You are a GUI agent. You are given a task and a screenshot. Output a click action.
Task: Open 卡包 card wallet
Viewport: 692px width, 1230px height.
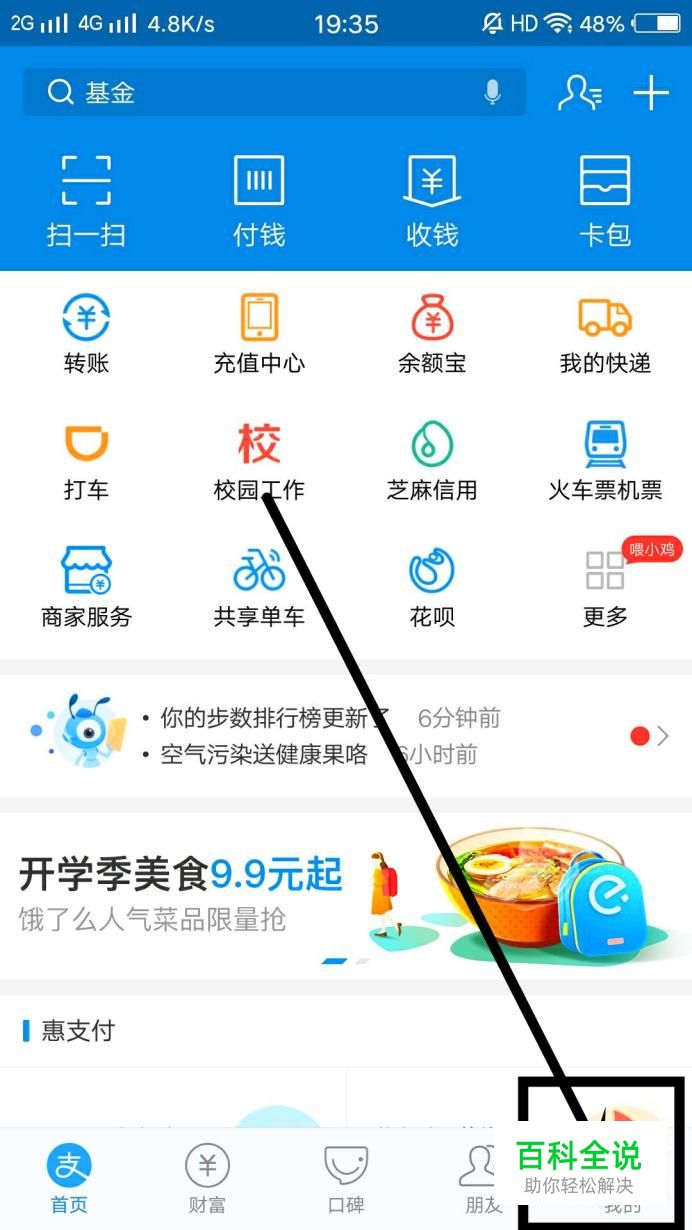click(605, 200)
